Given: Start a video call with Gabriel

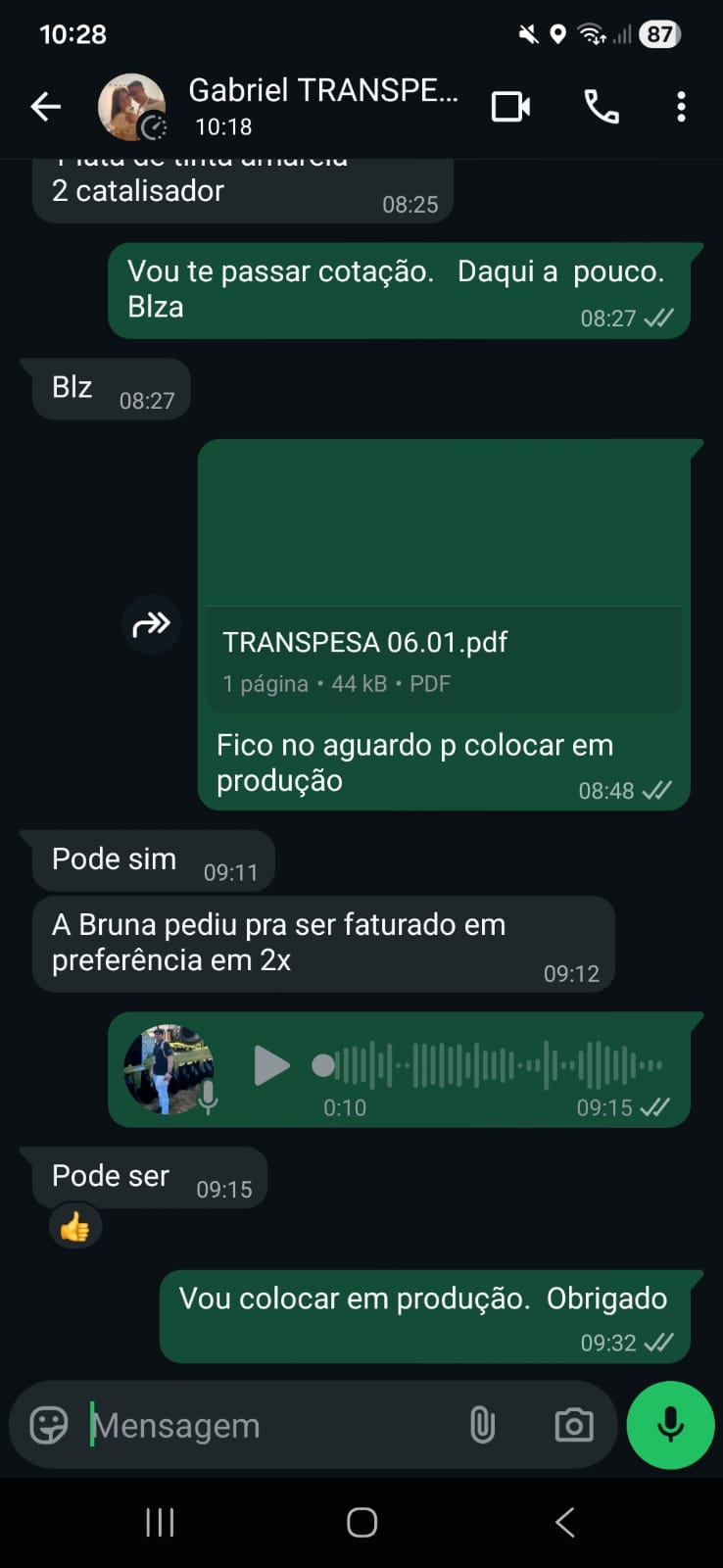Looking at the screenshot, I should click(510, 107).
